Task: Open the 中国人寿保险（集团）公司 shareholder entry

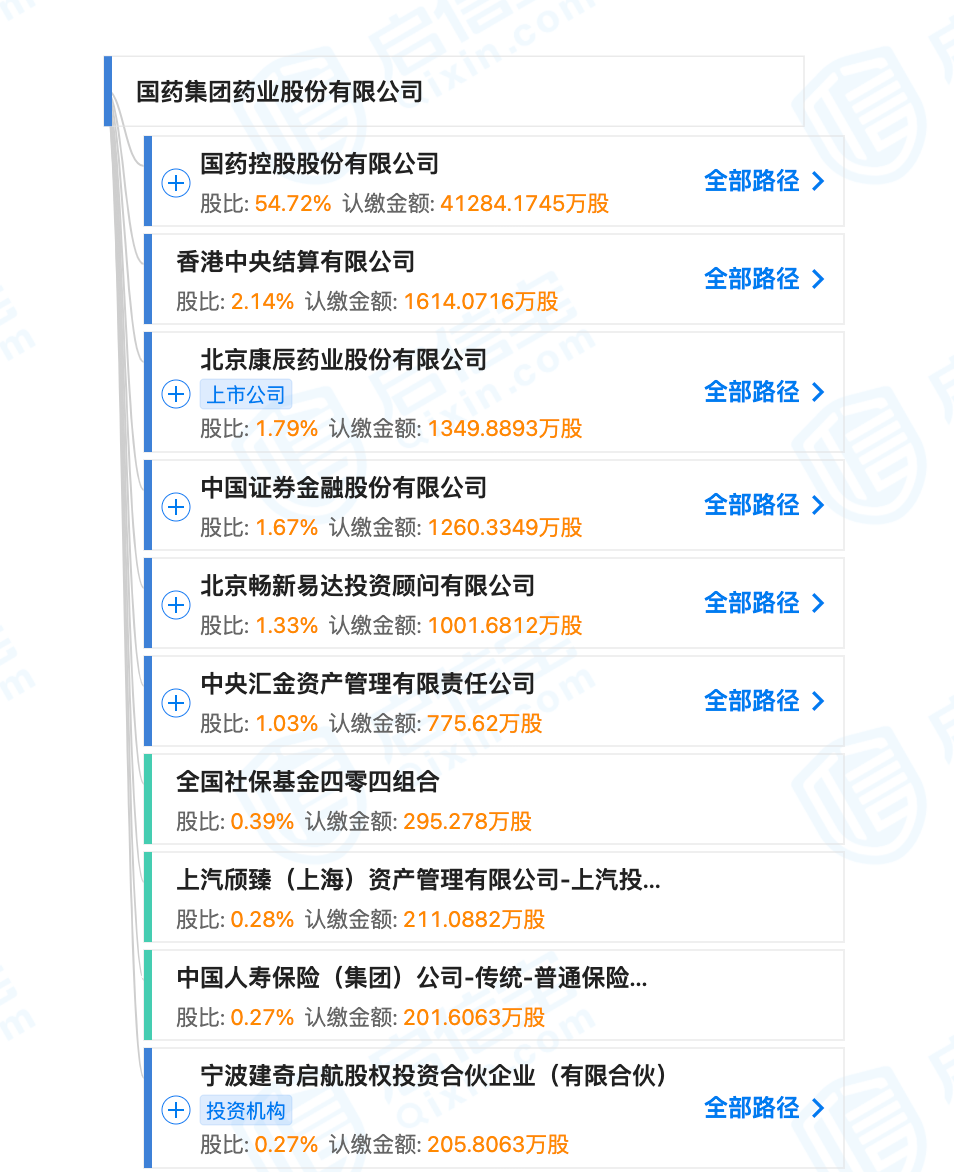Action: click(x=411, y=978)
